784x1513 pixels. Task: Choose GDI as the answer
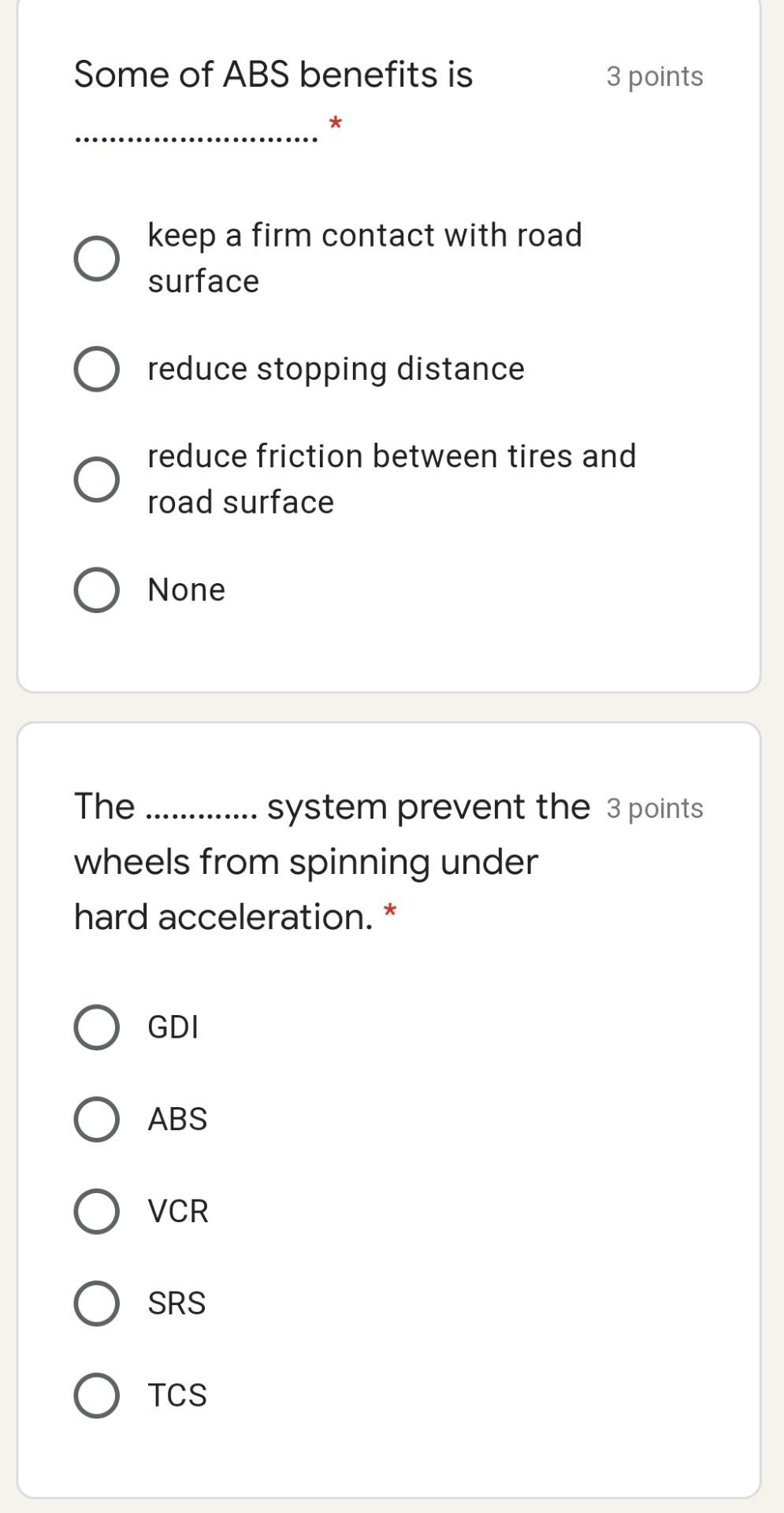[96, 1028]
